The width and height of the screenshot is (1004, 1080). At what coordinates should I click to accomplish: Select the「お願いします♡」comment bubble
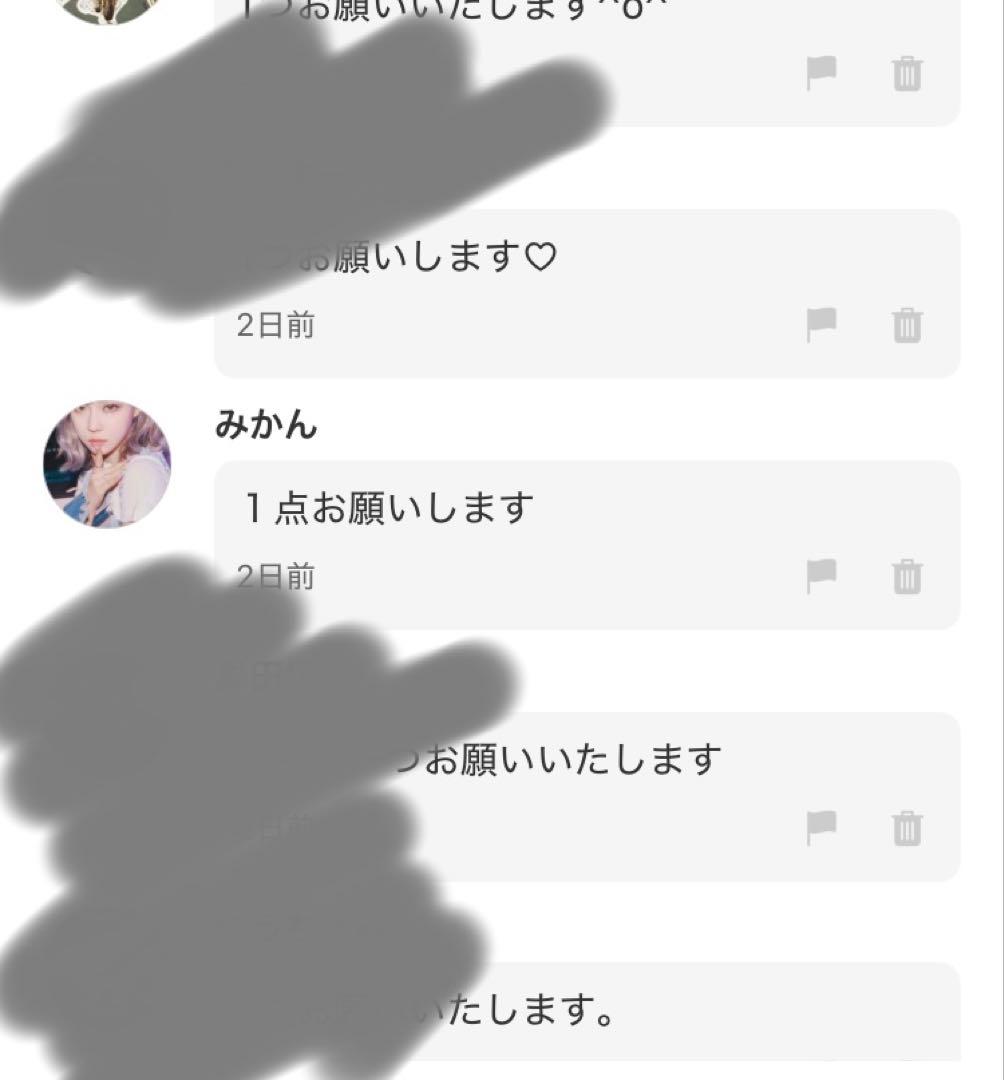pyautogui.click(x=430, y=255)
